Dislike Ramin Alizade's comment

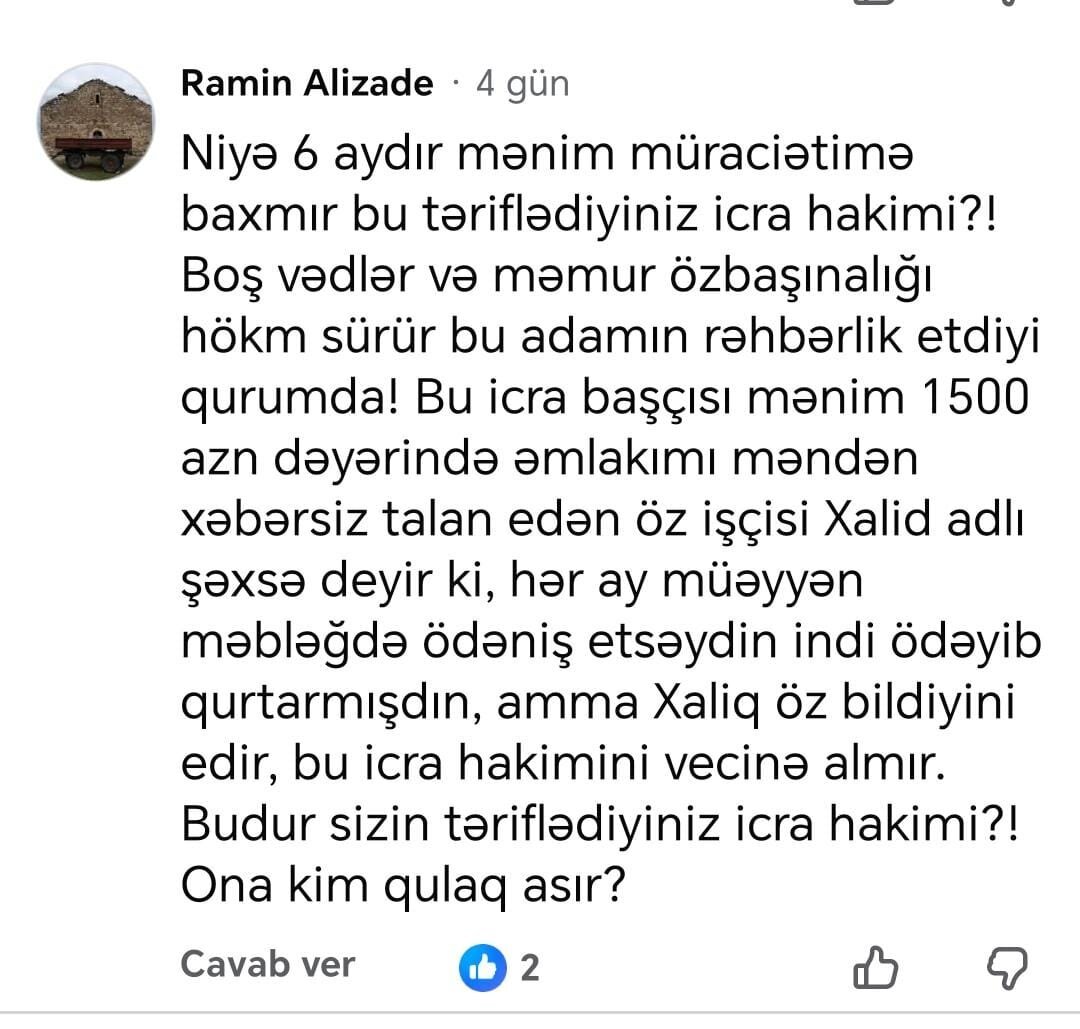(x=1005, y=967)
